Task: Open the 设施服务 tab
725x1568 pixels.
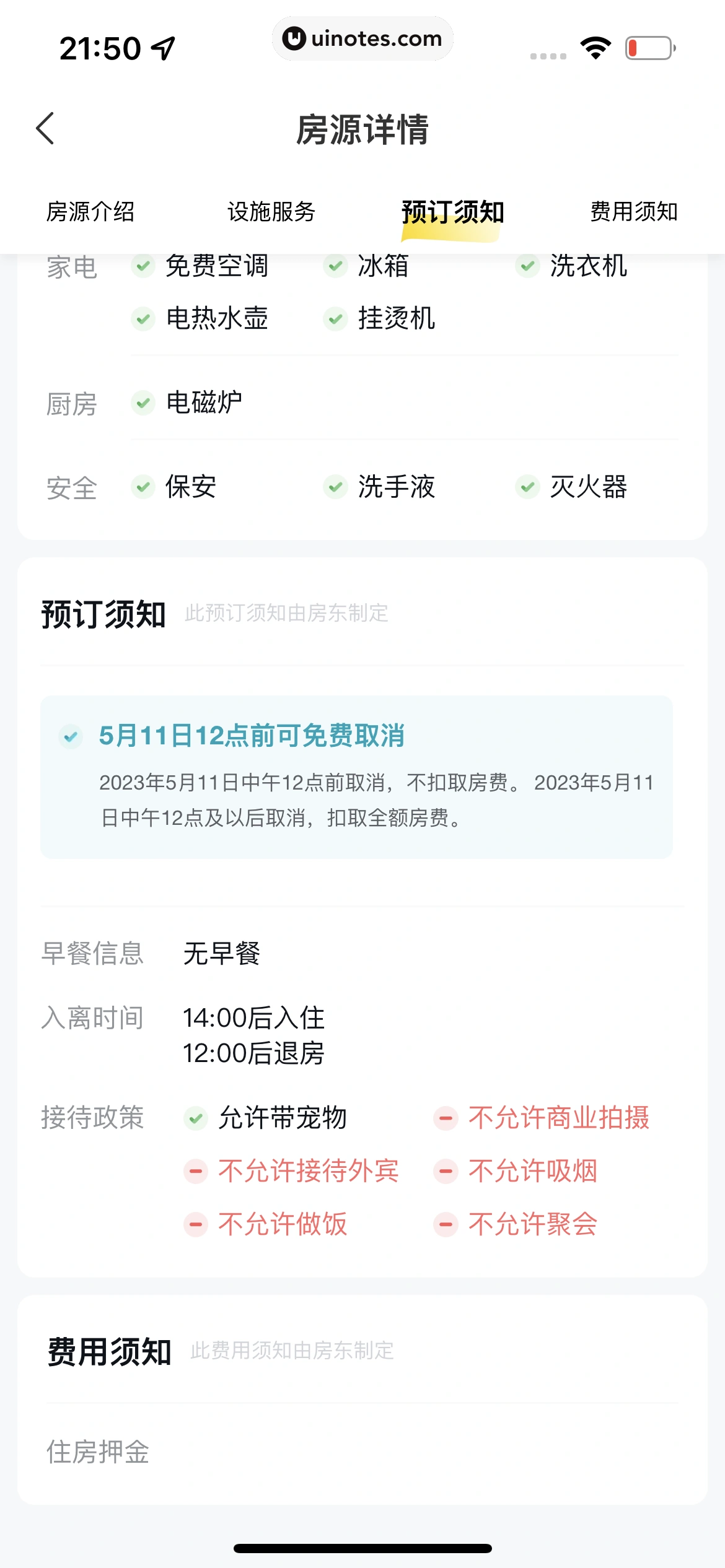Action: [271, 212]
